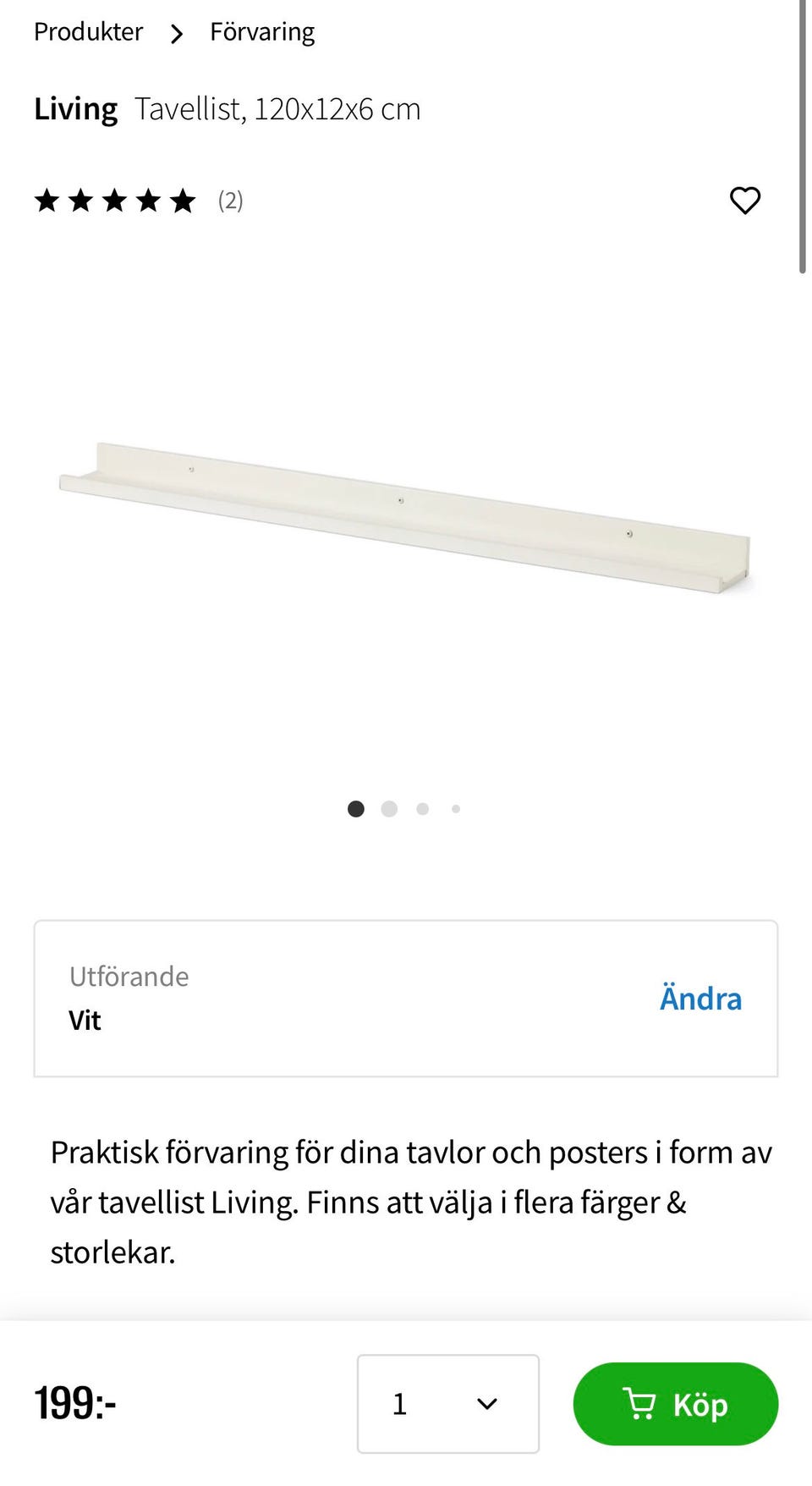Image resolution: width=812 pixels, height=1486 pixels.
Task: Go to the Förvaring category
Action: pyautogui.click(x=262, y=32)
